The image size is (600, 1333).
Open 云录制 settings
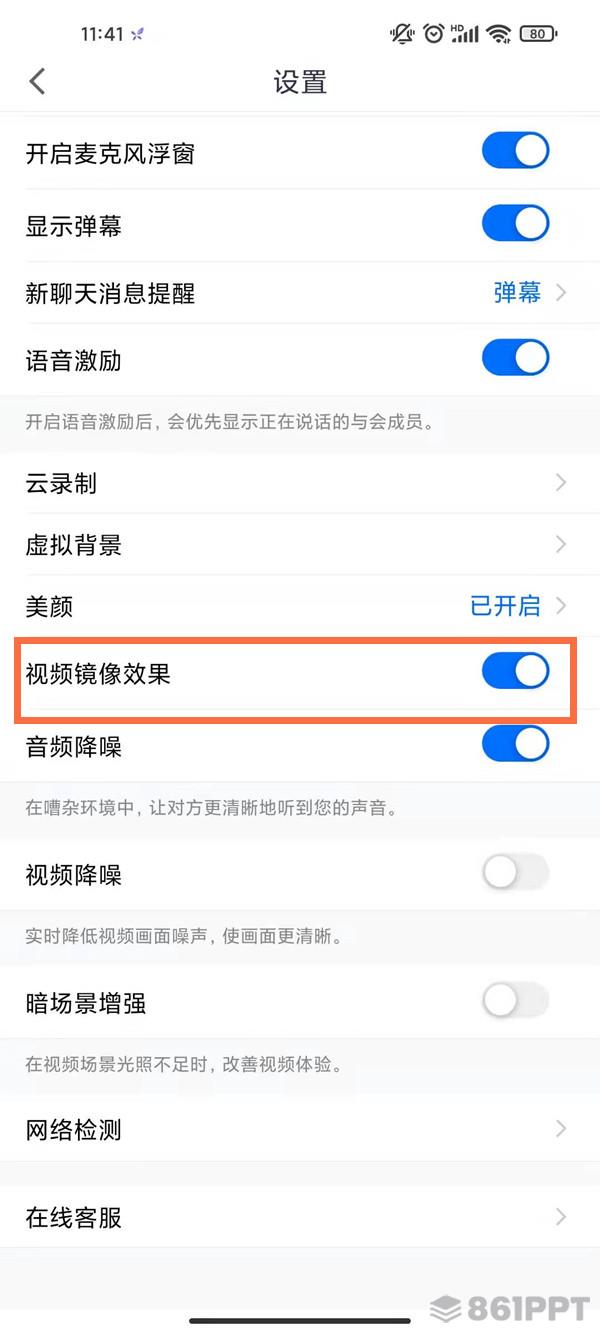click(x=300, y=483)
